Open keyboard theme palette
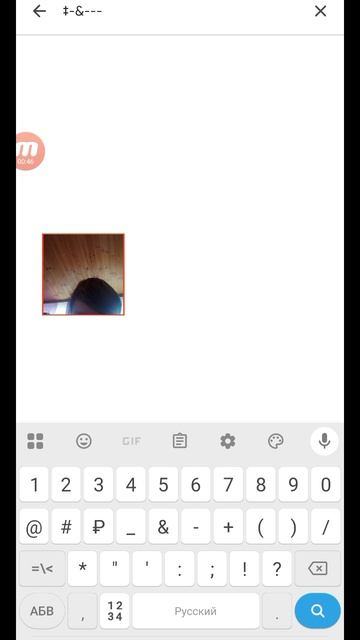 point(276,441)
